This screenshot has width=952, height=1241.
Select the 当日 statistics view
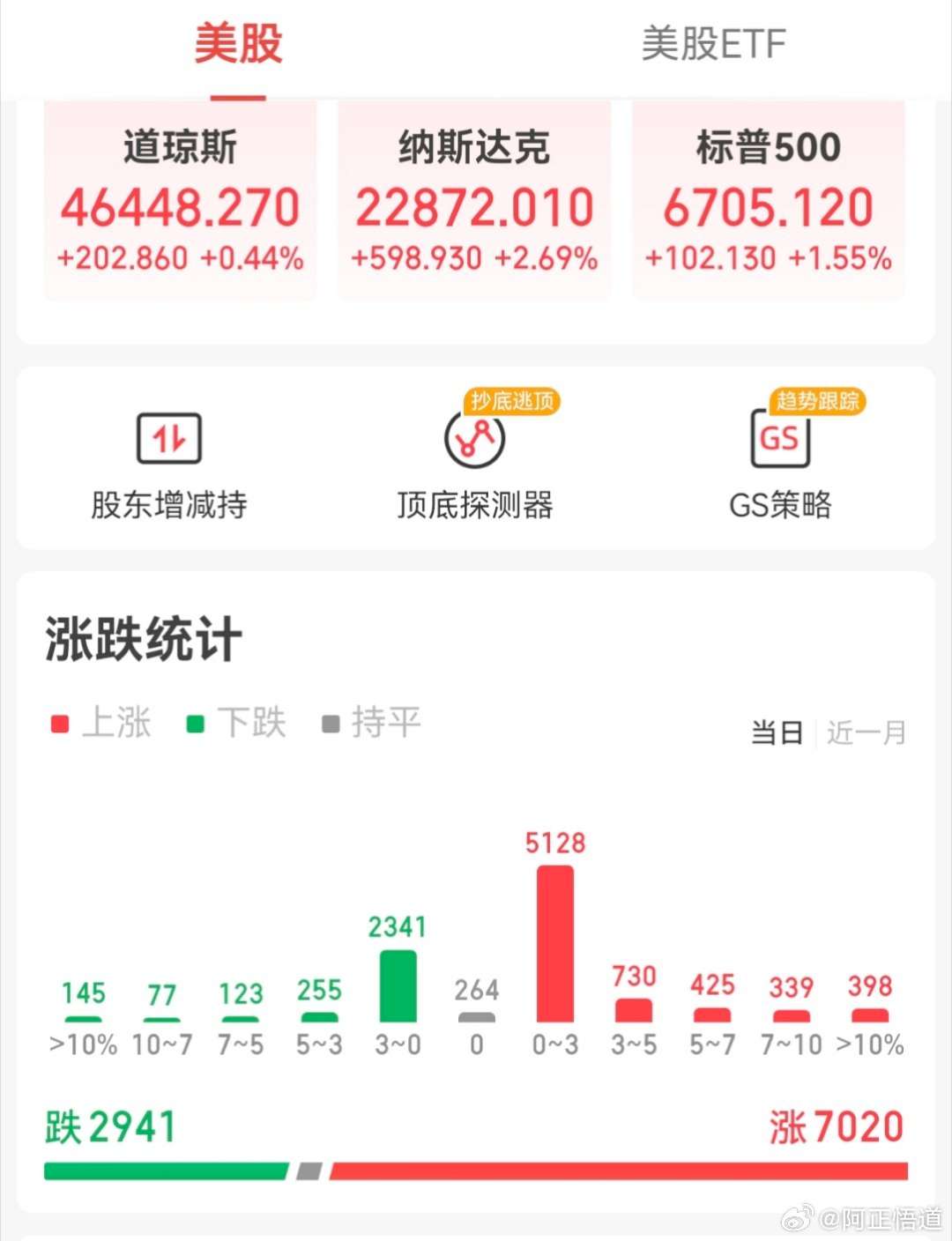777,732
